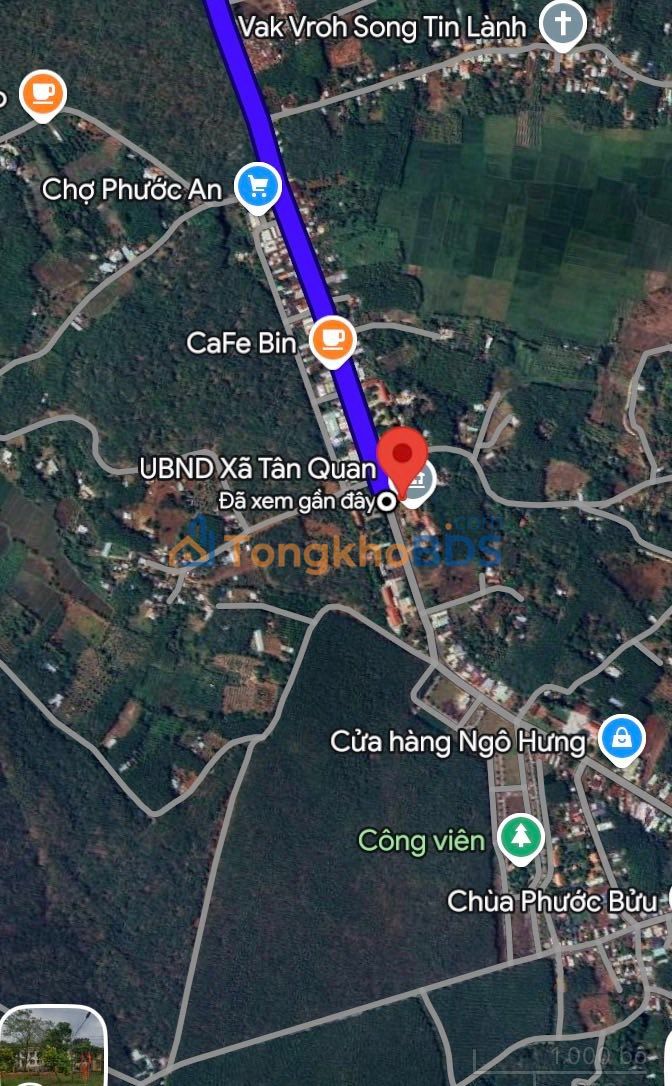Open the Vak Vroh Song Tin Lành church marker

coord(562,24)
